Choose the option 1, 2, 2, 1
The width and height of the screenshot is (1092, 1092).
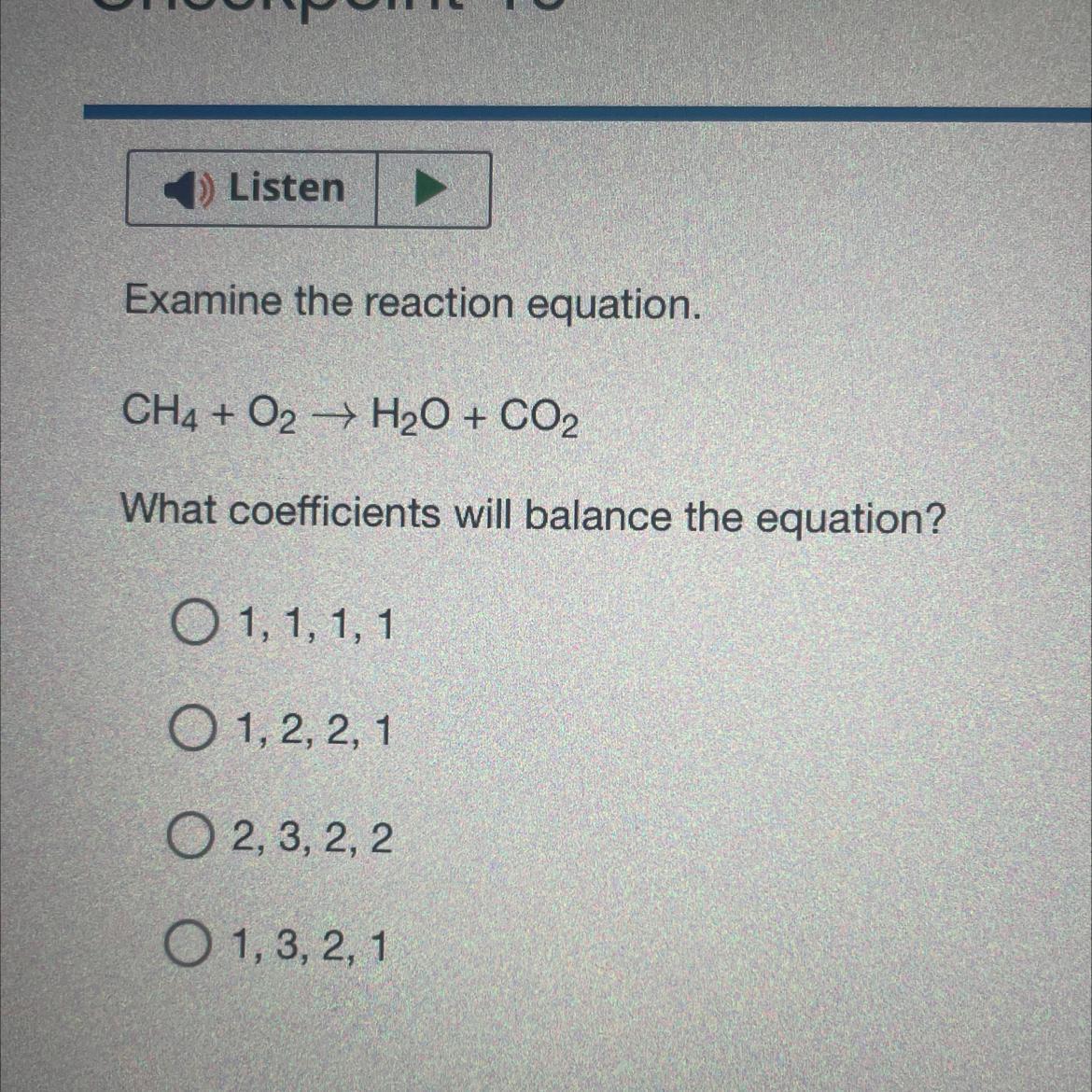tap(189, 731)
